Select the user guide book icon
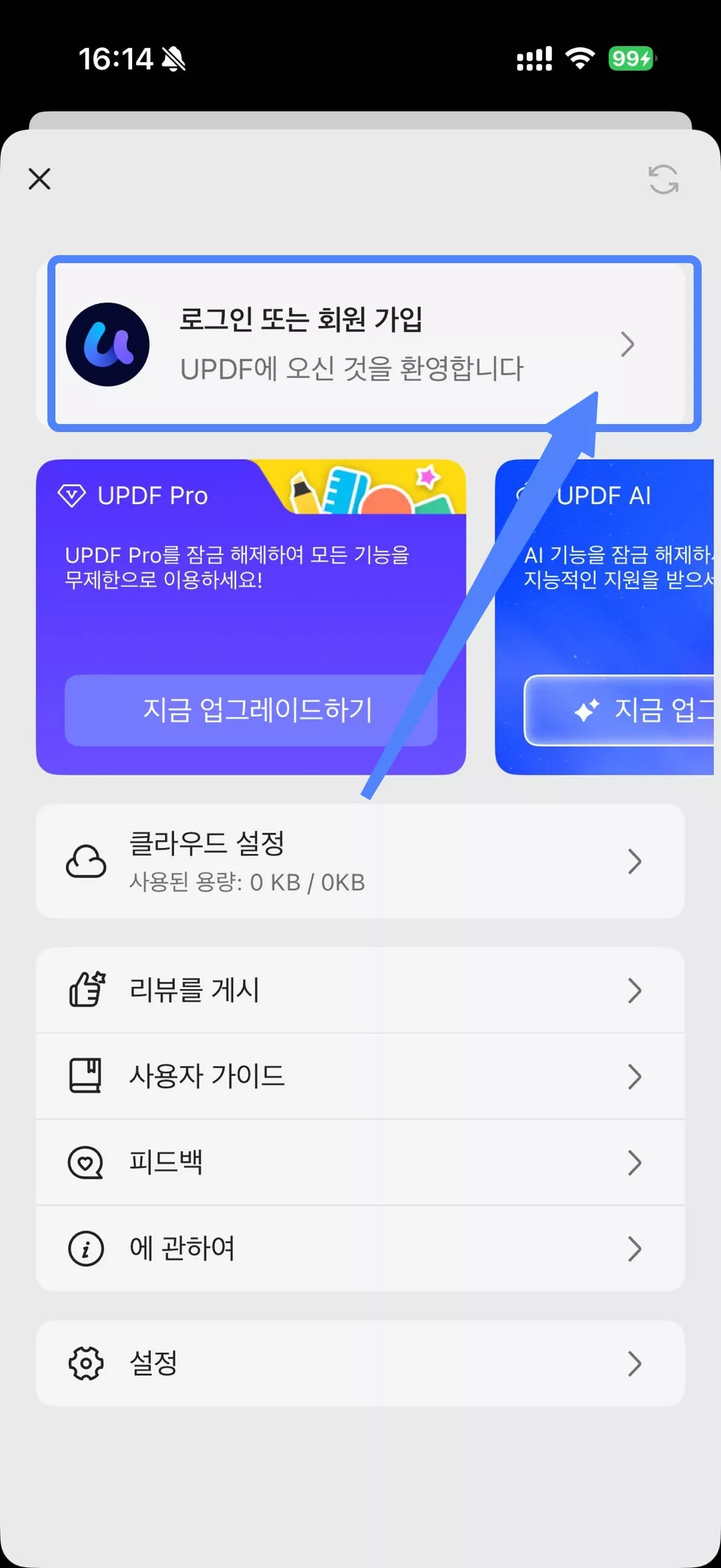 click(85, 1076)
